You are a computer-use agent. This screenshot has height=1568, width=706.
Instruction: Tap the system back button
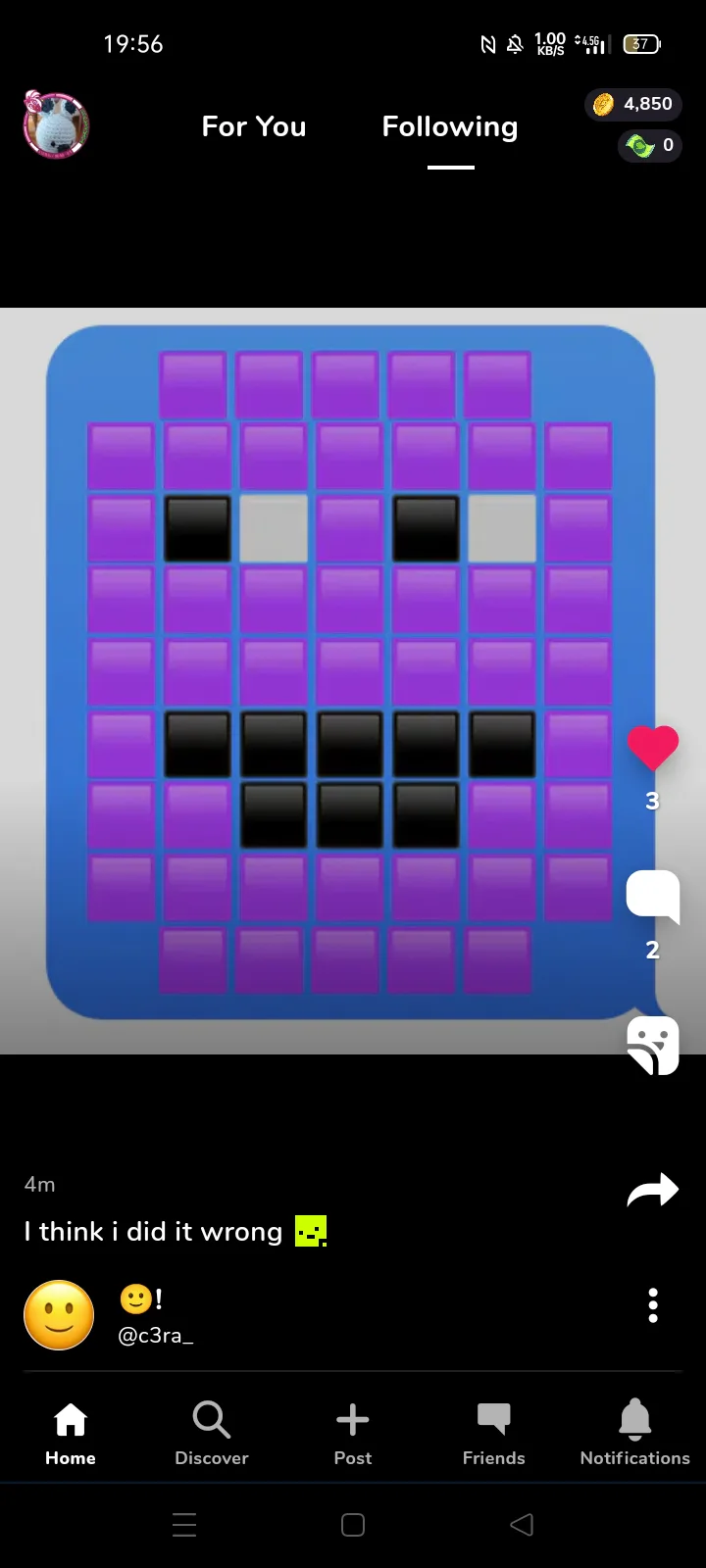522,1524
